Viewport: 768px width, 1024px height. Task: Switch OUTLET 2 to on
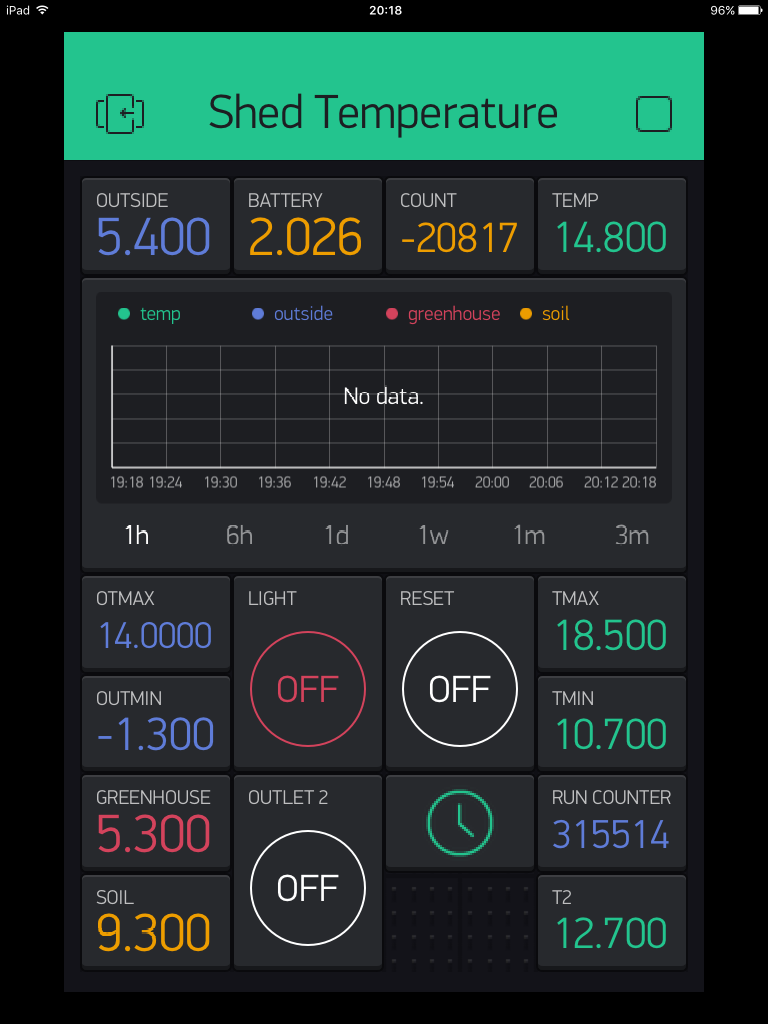click(307, 888)
